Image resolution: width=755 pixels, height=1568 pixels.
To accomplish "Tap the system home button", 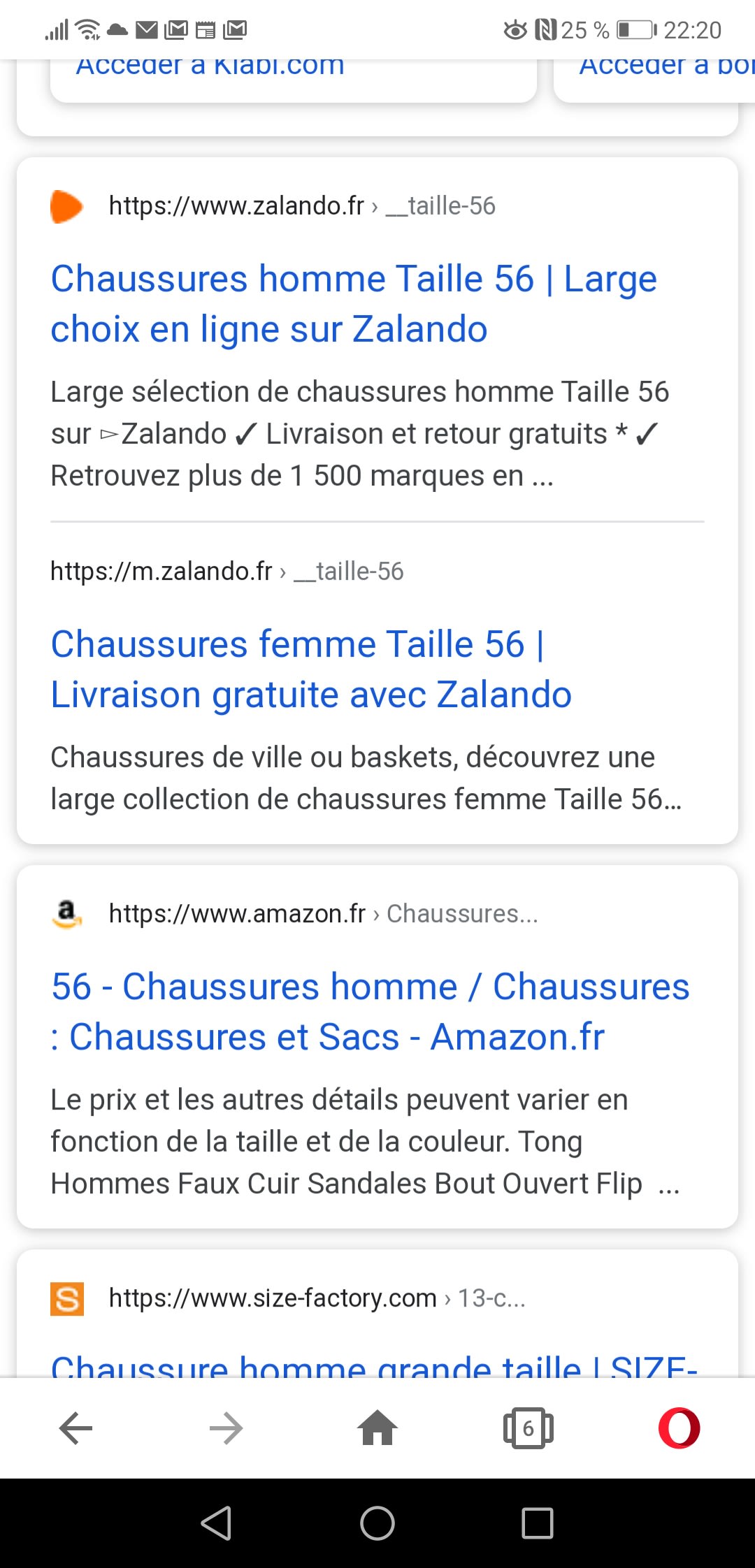I will 377,1523.
